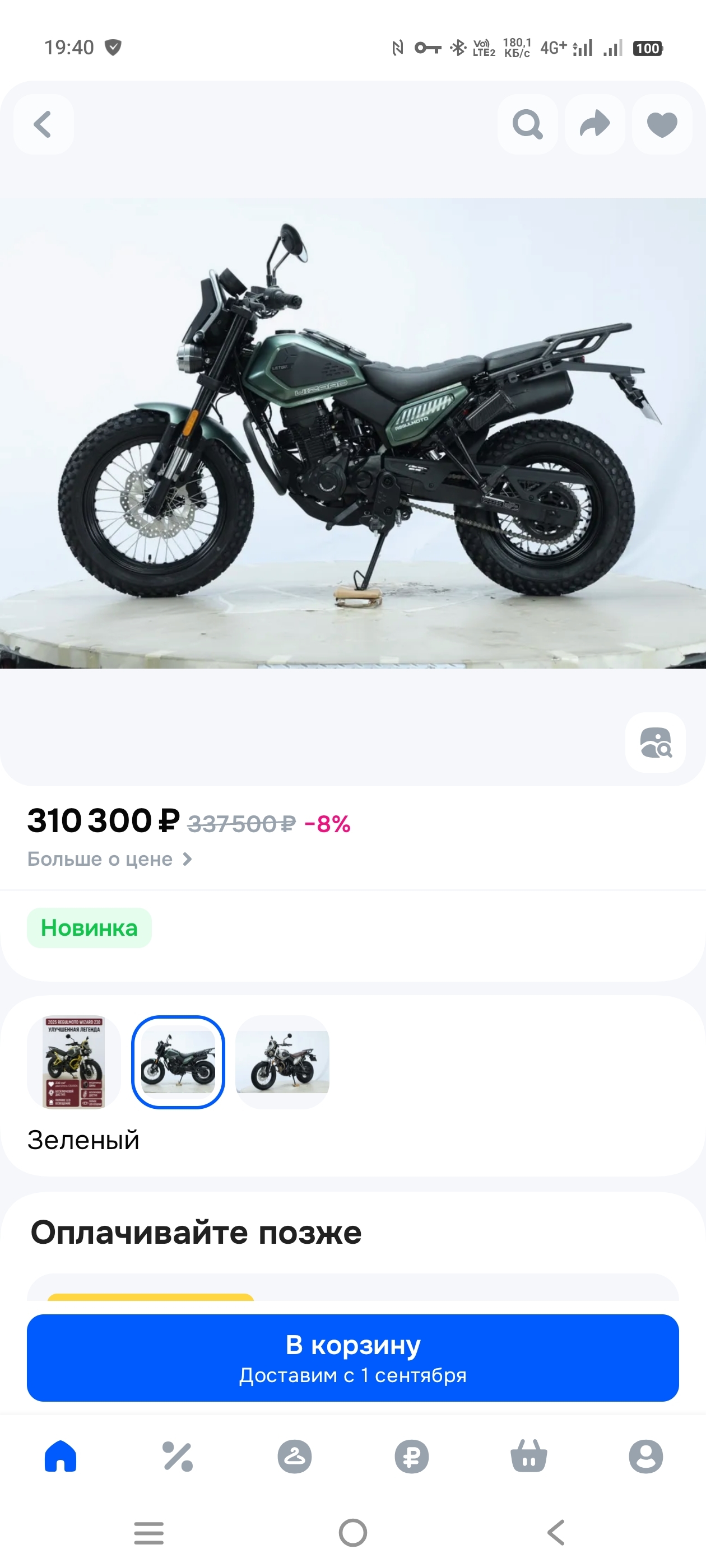
Task: Tap the system home button
Action: 352,1532
